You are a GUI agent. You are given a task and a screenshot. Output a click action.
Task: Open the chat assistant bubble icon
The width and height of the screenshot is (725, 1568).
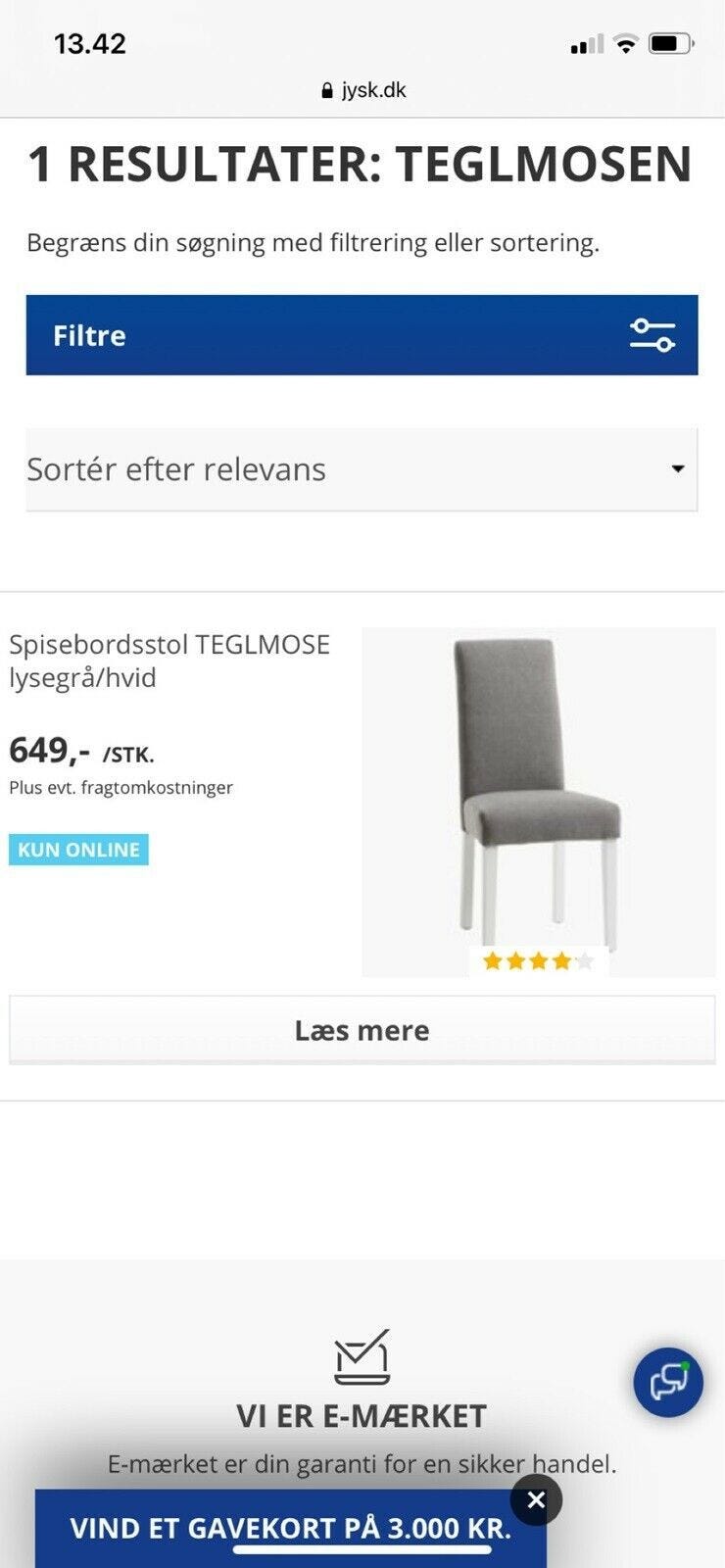(670, 1383)
